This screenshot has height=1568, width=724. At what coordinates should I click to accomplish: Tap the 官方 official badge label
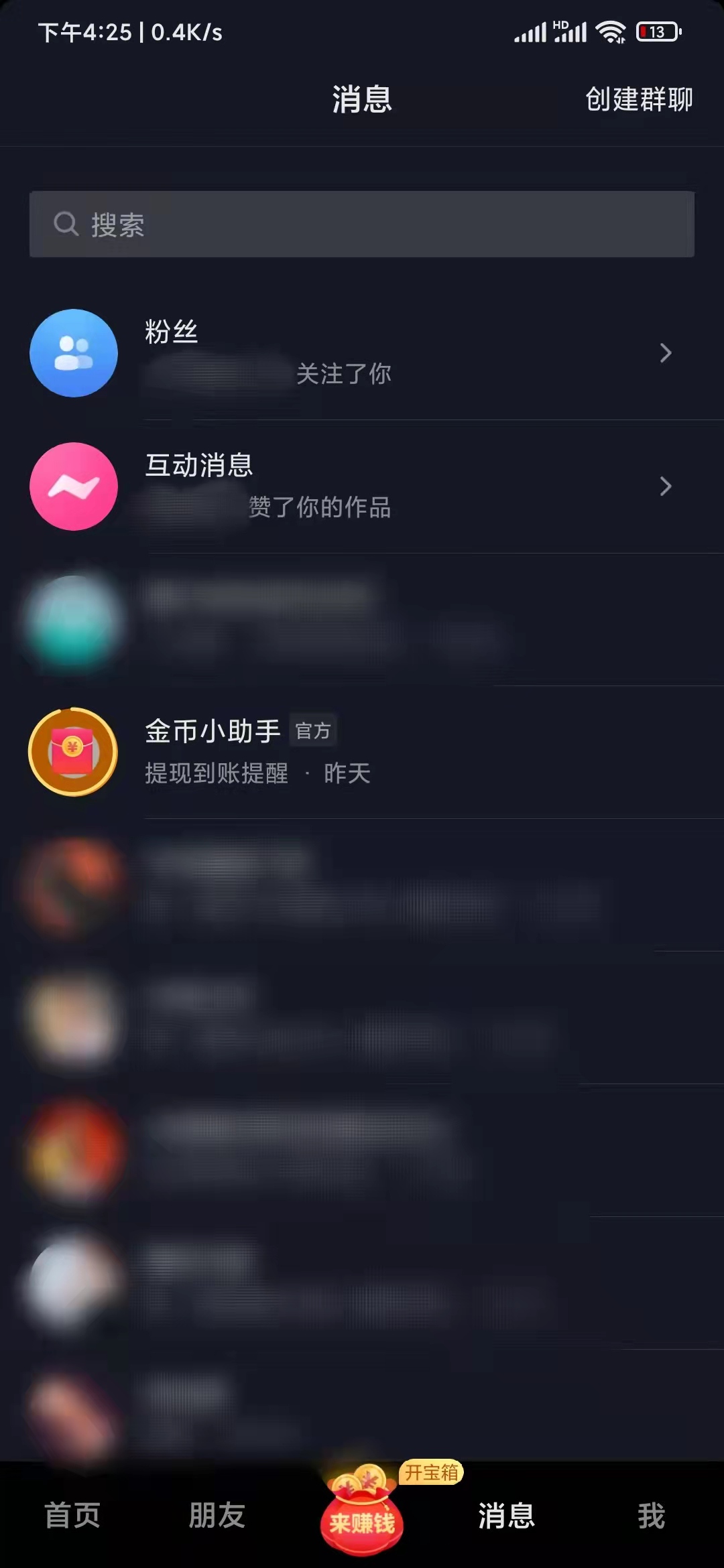click(313, 731)
